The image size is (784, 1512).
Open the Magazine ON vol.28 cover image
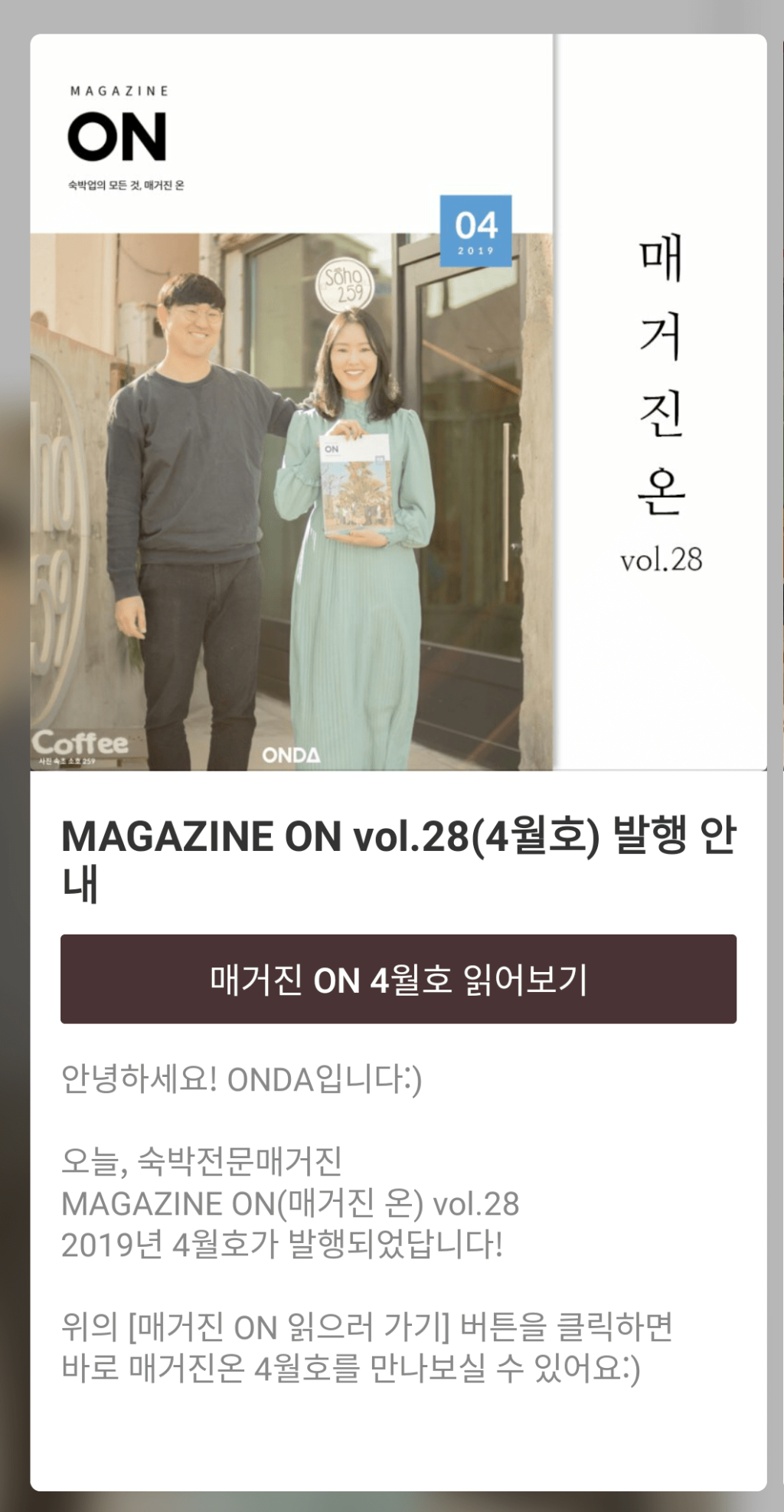click(x=398, y=403)
